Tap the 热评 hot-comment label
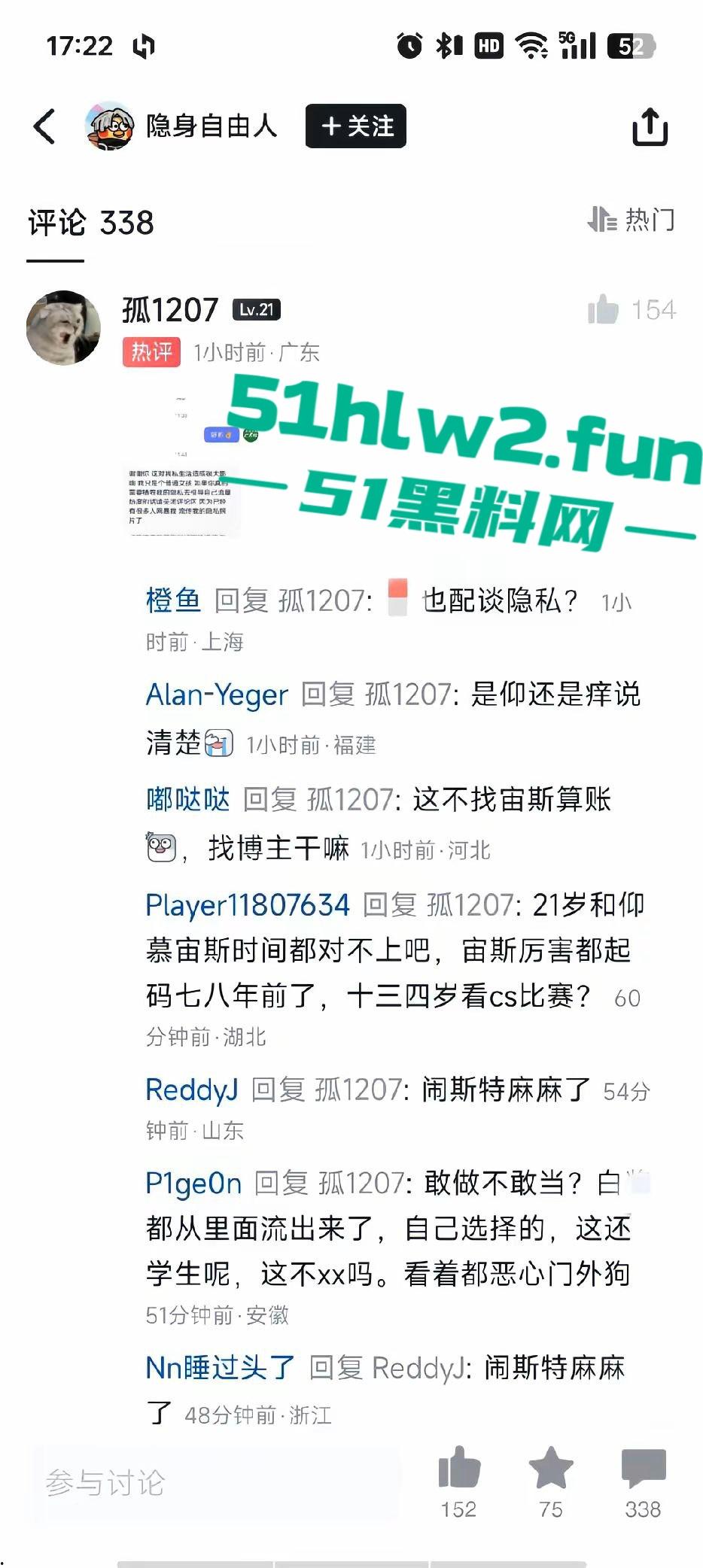703x1568 pixels. [x=150, y=351]
